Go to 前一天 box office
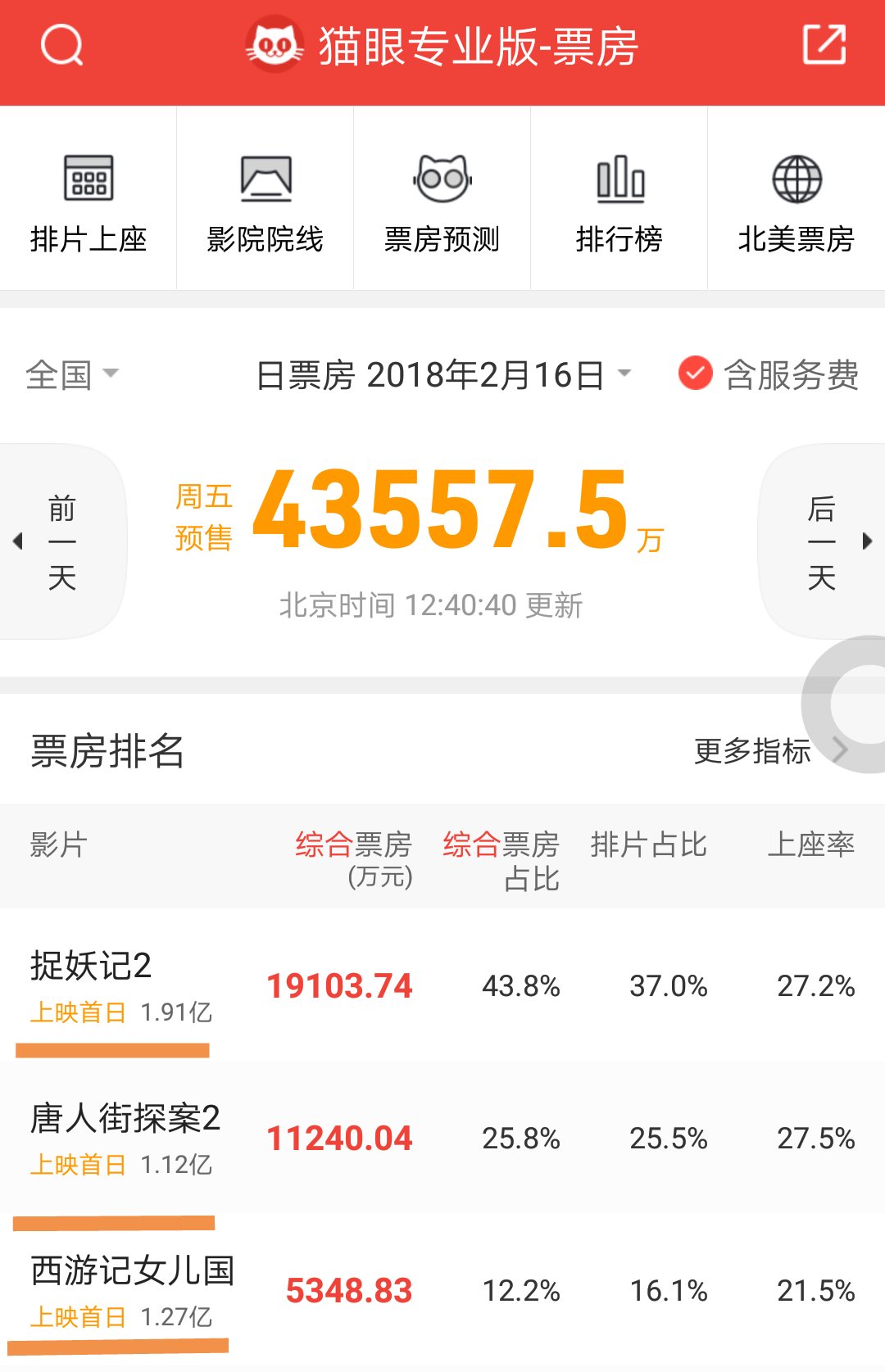Viewport: 885px width, 1372px height. (x=61, y=541)
